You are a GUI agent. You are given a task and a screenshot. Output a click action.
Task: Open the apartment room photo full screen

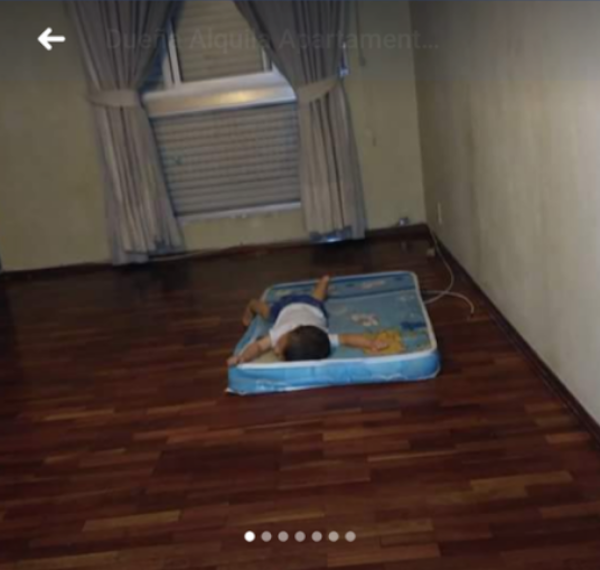click(x=300, y=300)
